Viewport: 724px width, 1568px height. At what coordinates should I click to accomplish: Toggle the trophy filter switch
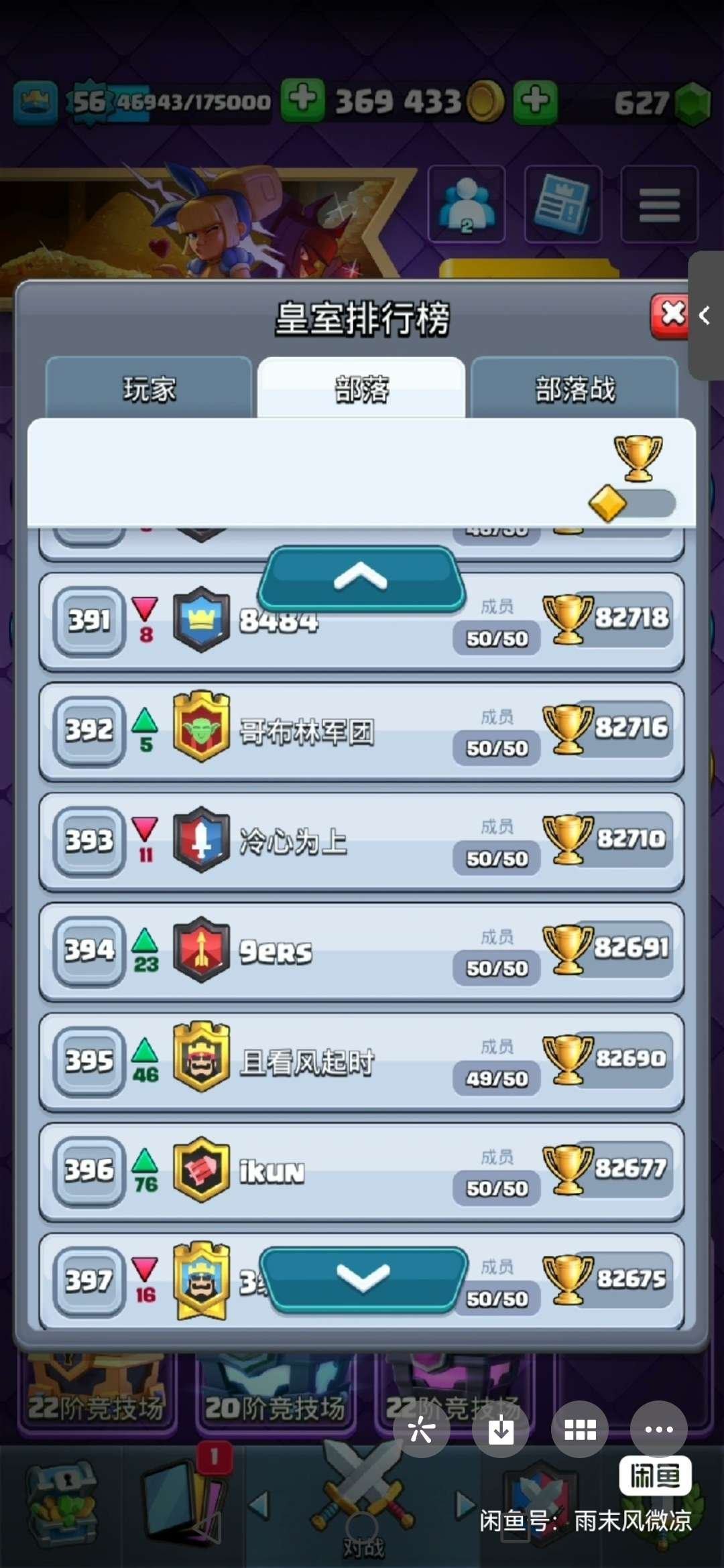(632, 503)
